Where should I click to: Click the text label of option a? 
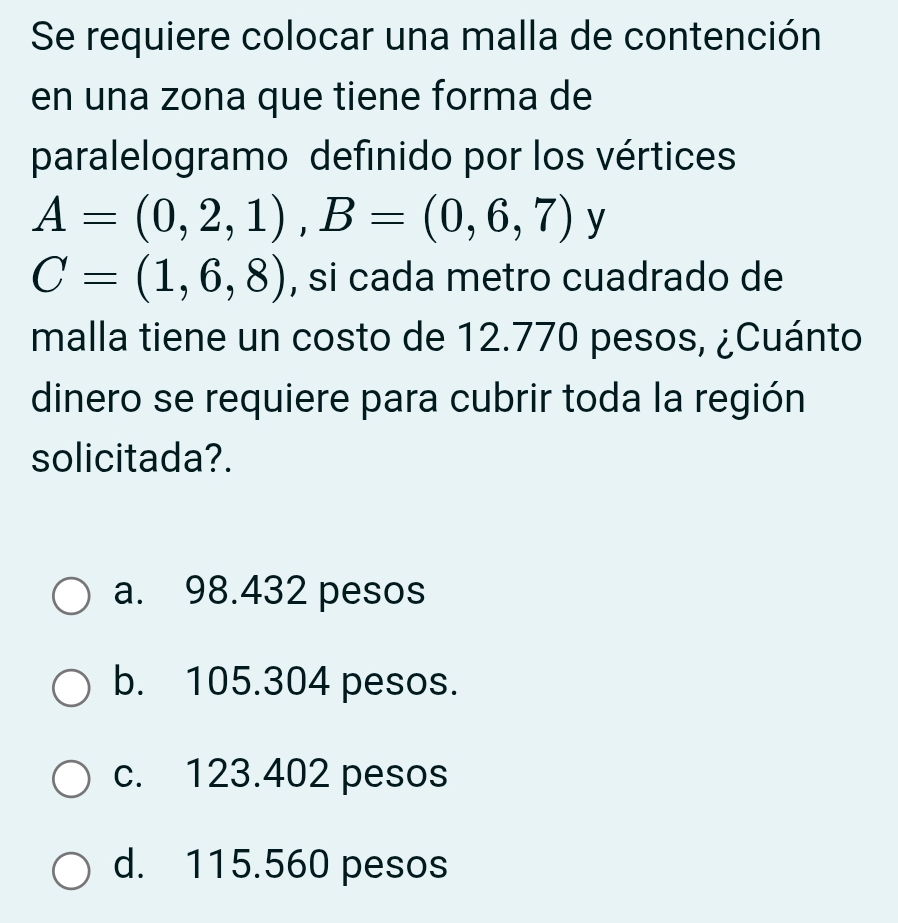304,592
